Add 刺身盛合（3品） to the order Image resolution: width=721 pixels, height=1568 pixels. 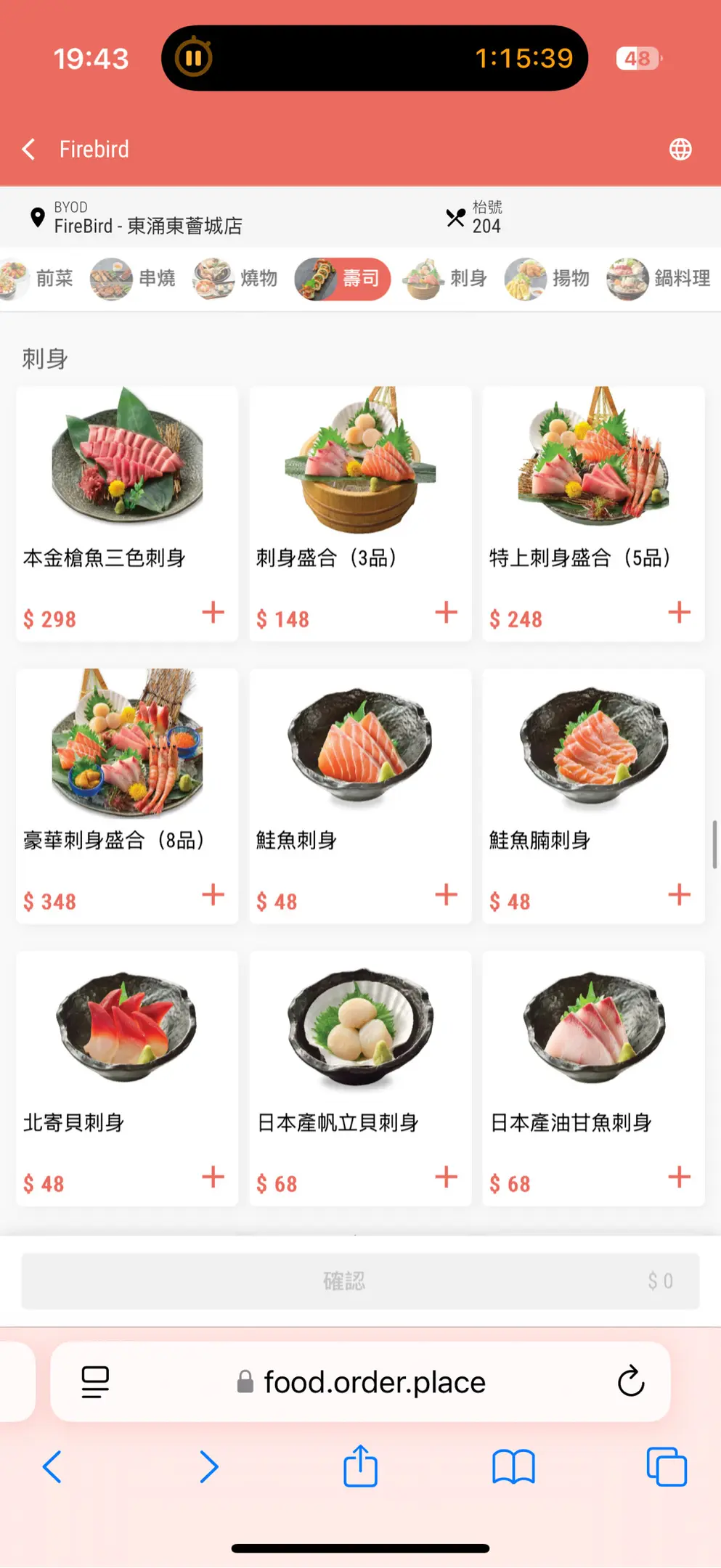pos(446,612)
